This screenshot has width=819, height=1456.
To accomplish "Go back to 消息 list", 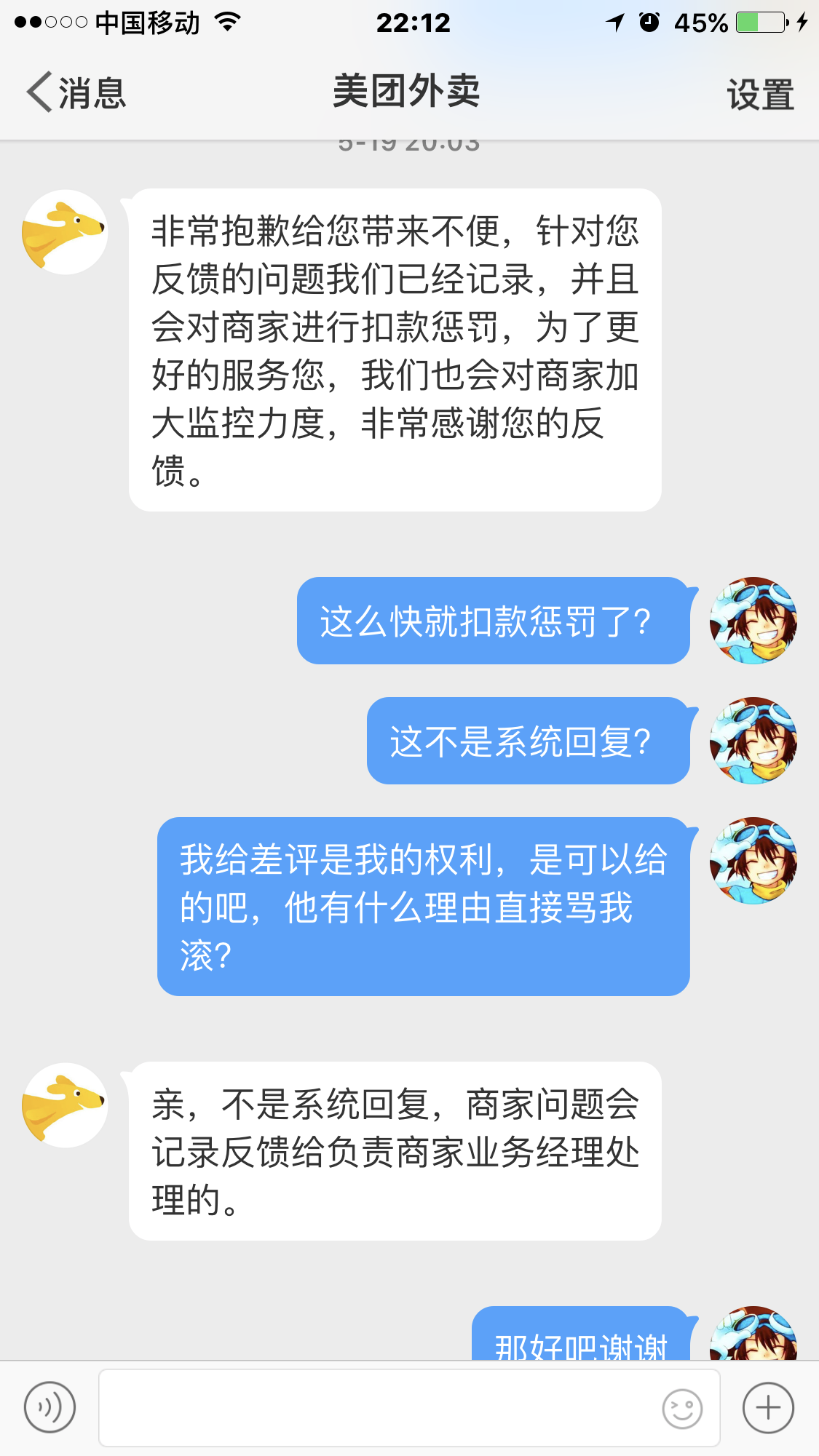I will point(76,93).
